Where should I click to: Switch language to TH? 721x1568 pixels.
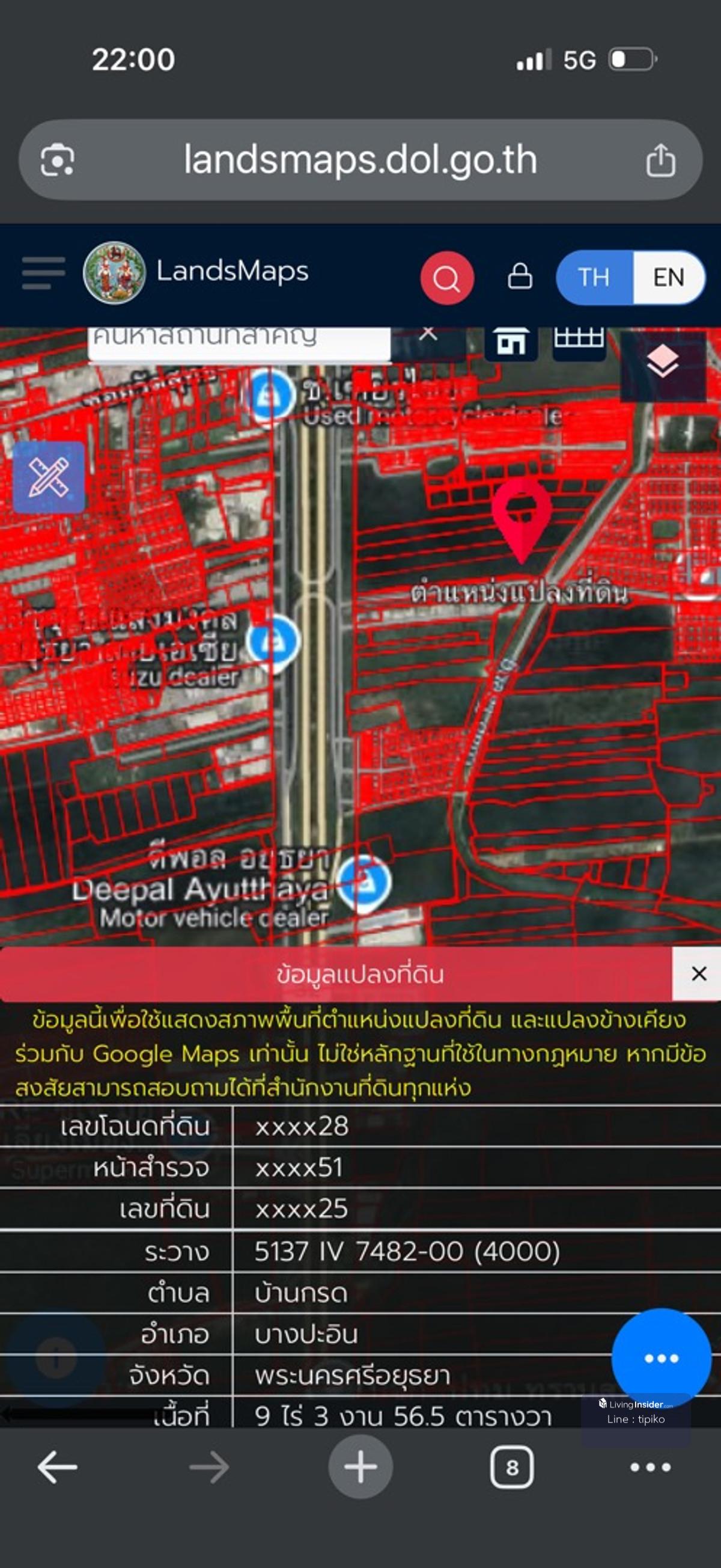[x=594, y=278]
